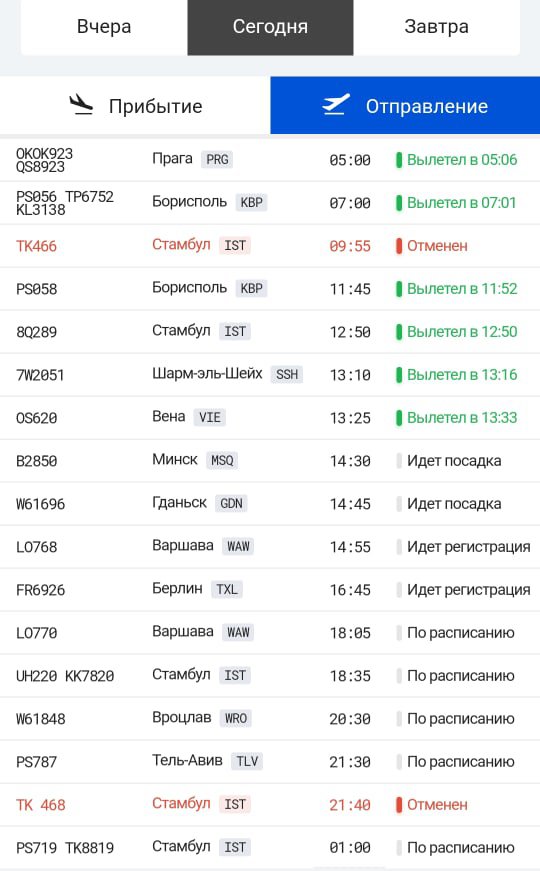540x871 pixels.
Task: View flight PS058 to Борисполь details
Action: pos(270,289)
